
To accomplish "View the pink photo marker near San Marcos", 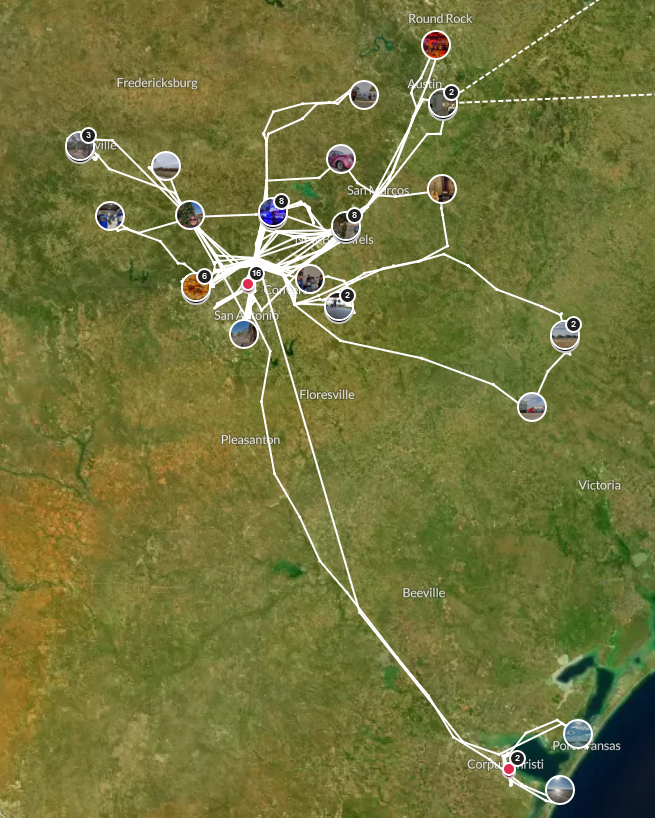I will pyautogui.click(x=341, y=159).
